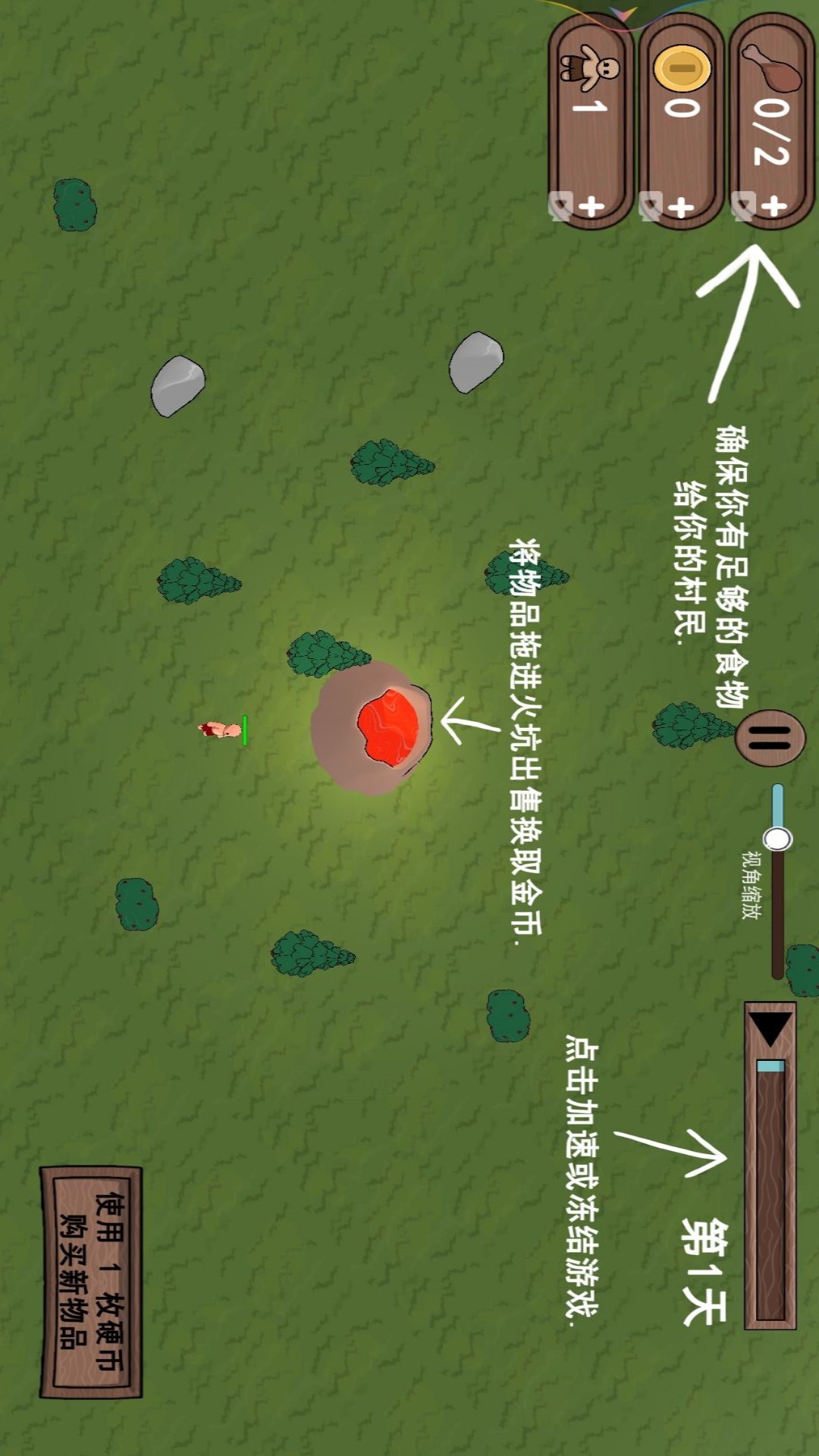Tap the fire pit
The image size is (819, 1456).
tap(387, 726)
